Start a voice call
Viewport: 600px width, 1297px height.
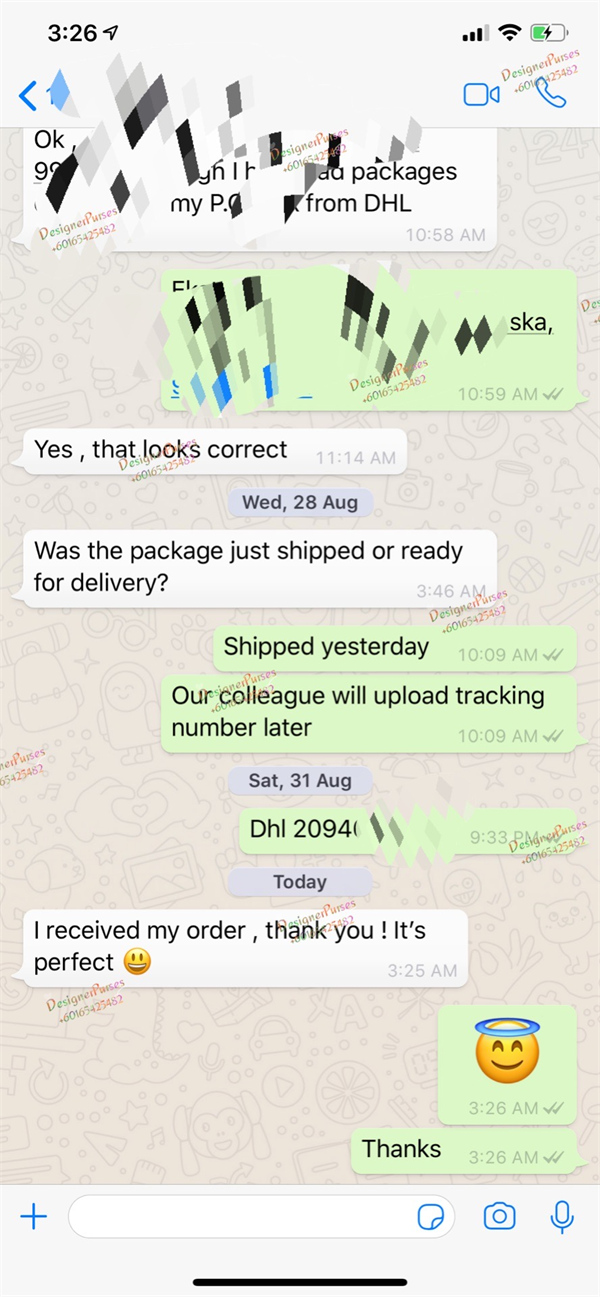click(551, 94)
